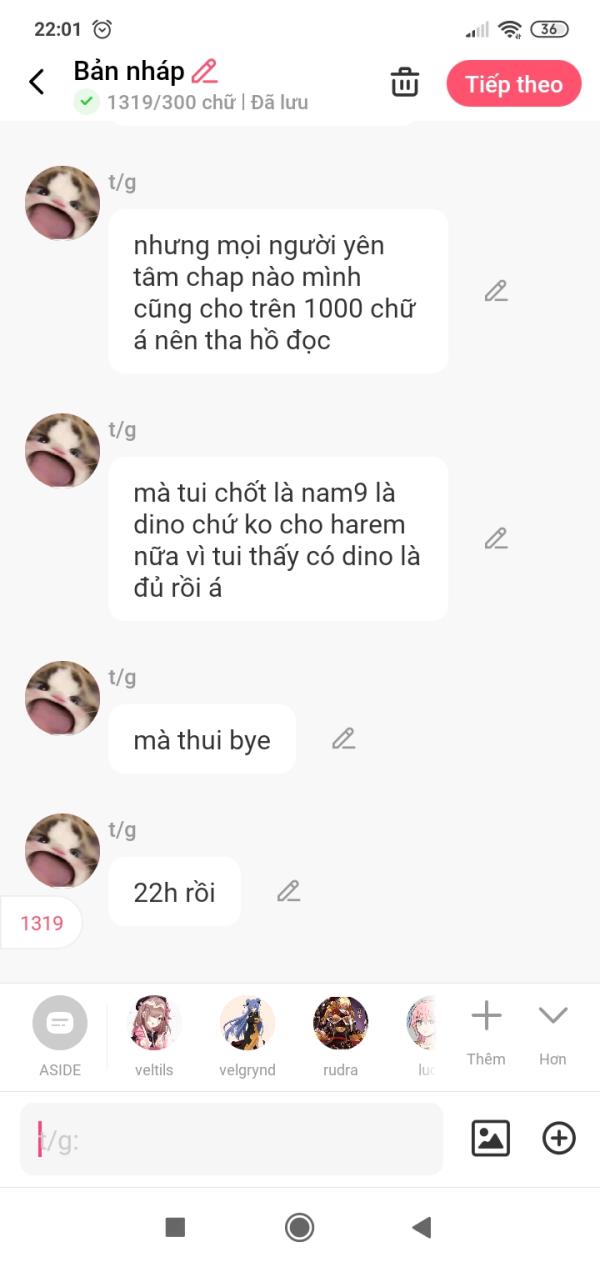
Task: Edit the message "22h rồi"
Action: tap(289, 891)
